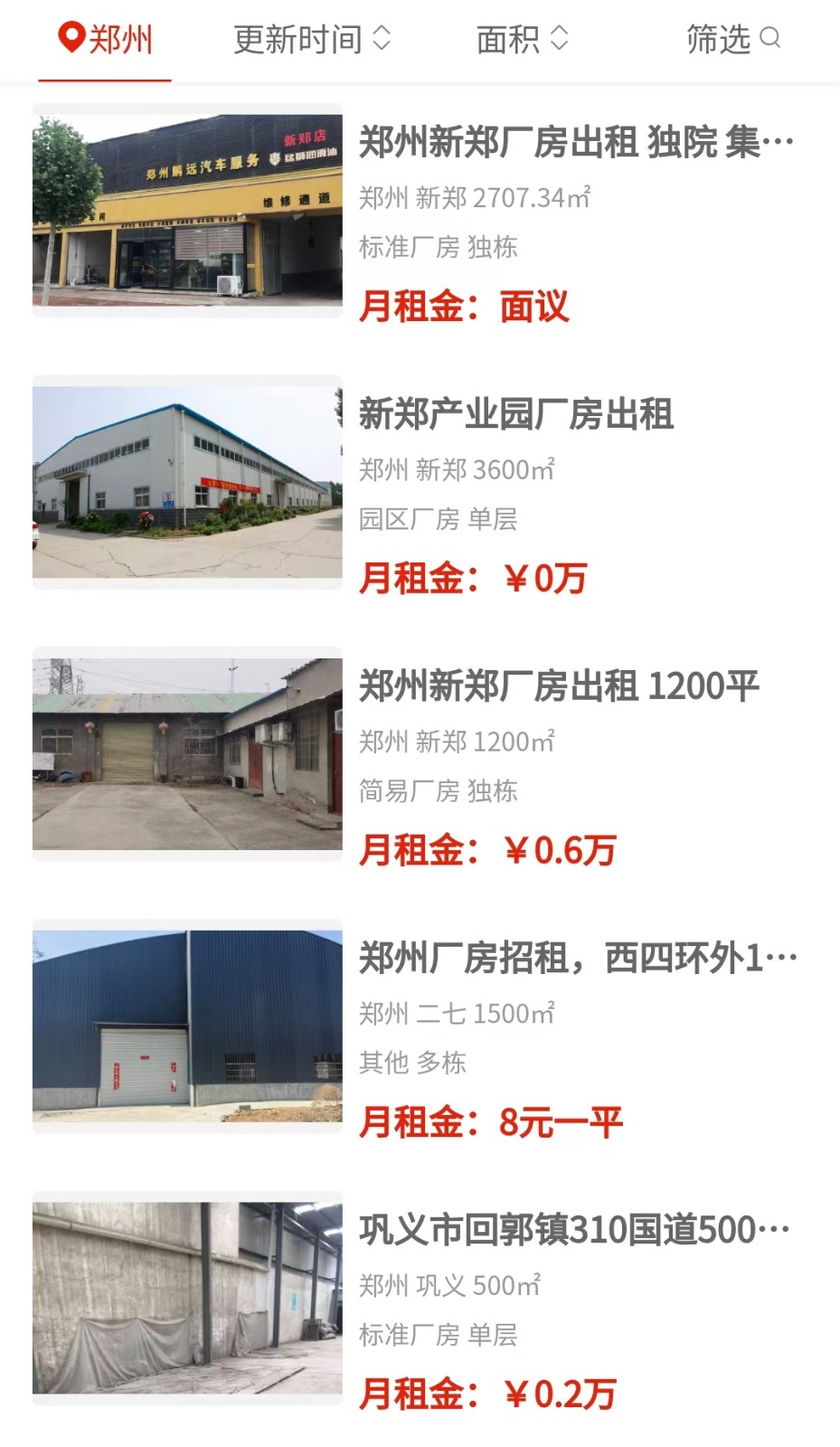Change the city filter 郑州
The width and height of the screenshot is (840, 1447).
point(105,40)
